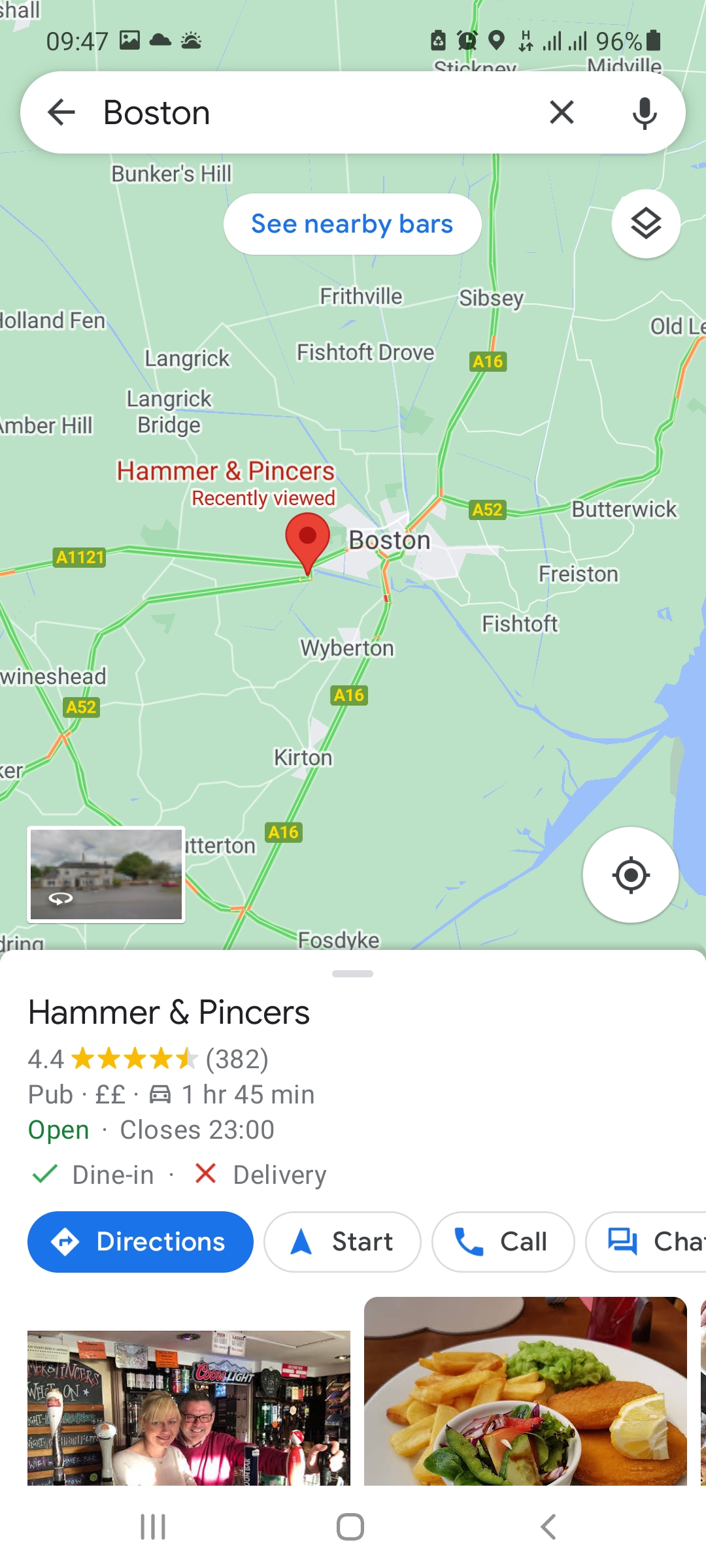
Task: Start navigation to the pub
Action: [343, 1241]
